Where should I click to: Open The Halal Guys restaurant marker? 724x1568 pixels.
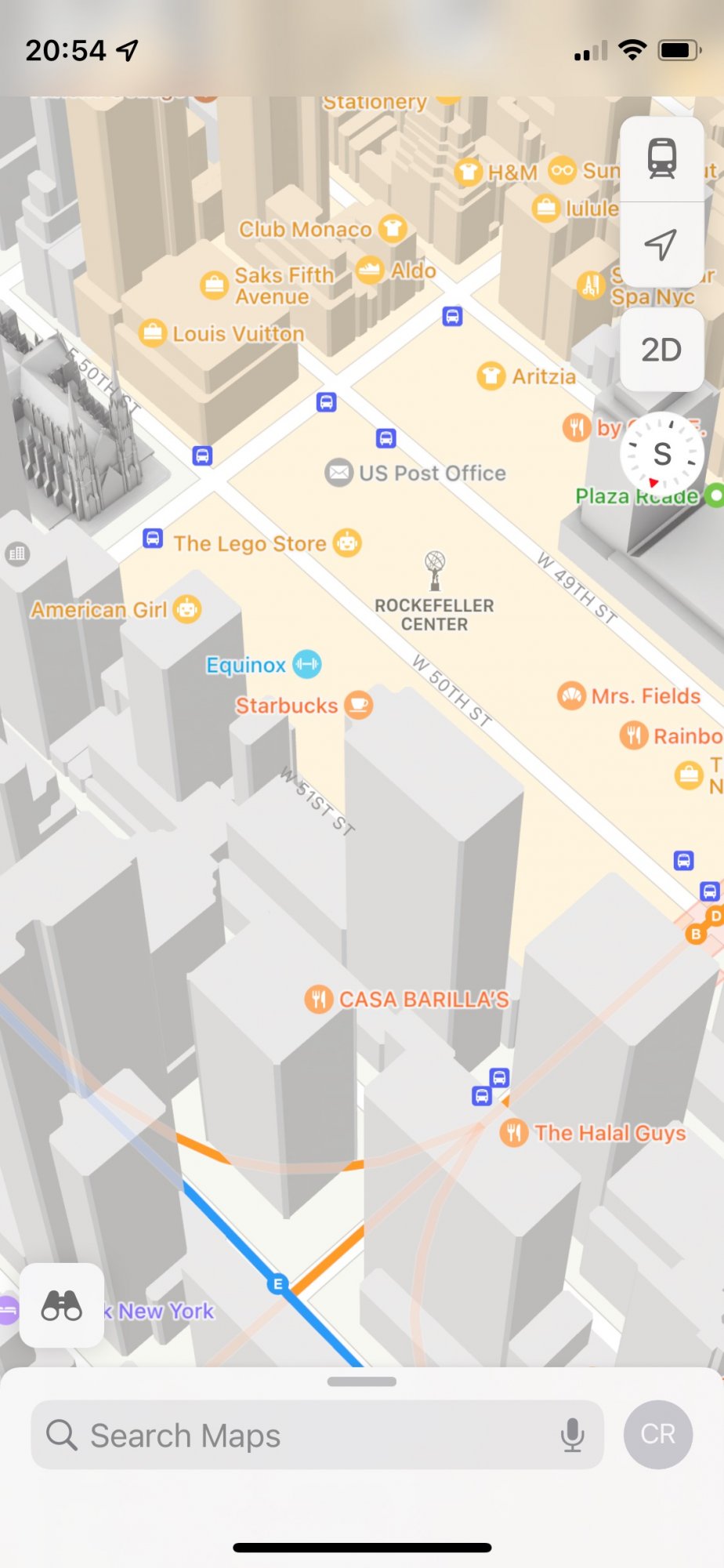pyautogui.click(x=514, y=1133)
